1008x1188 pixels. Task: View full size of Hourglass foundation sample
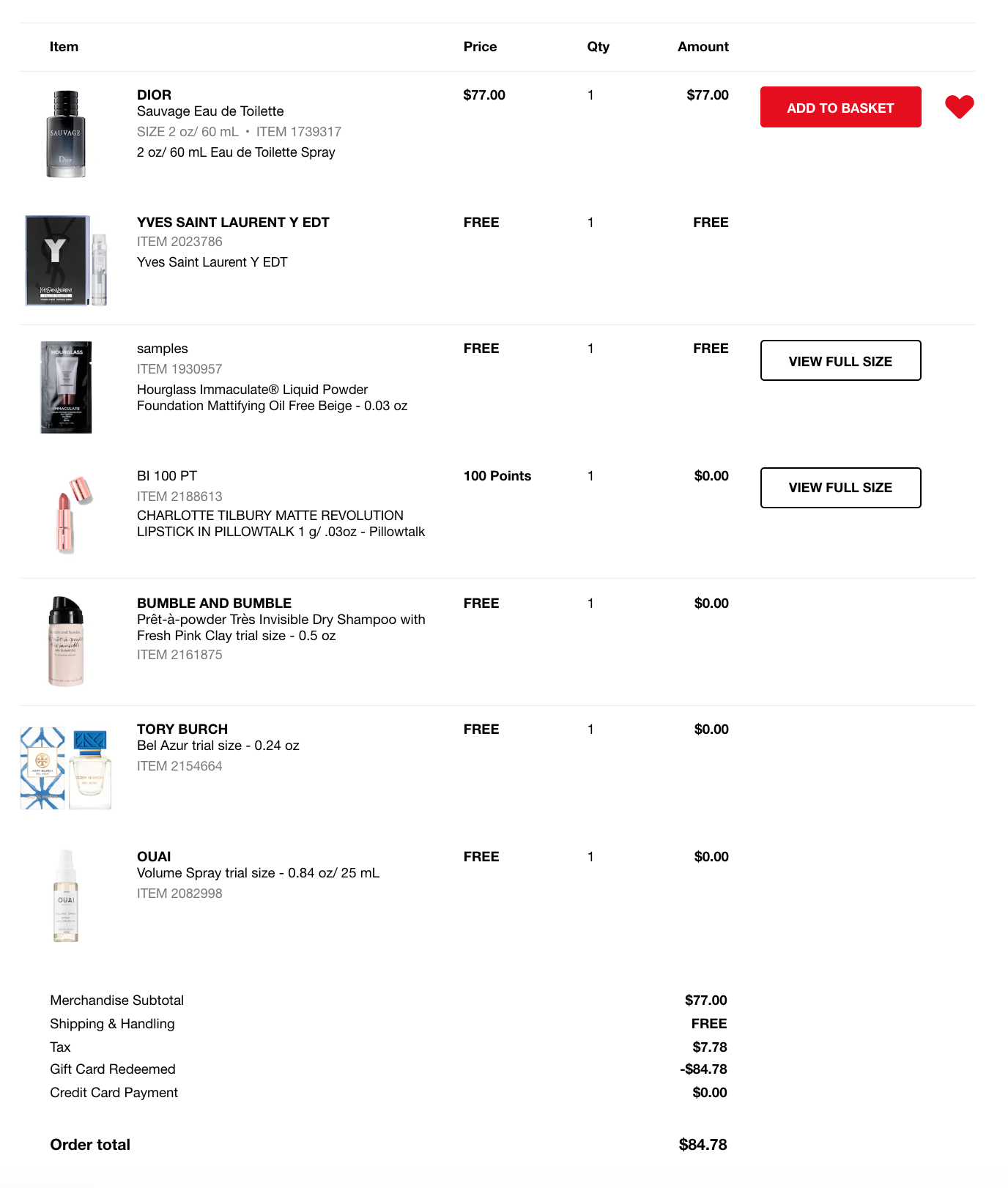(840, 360)
